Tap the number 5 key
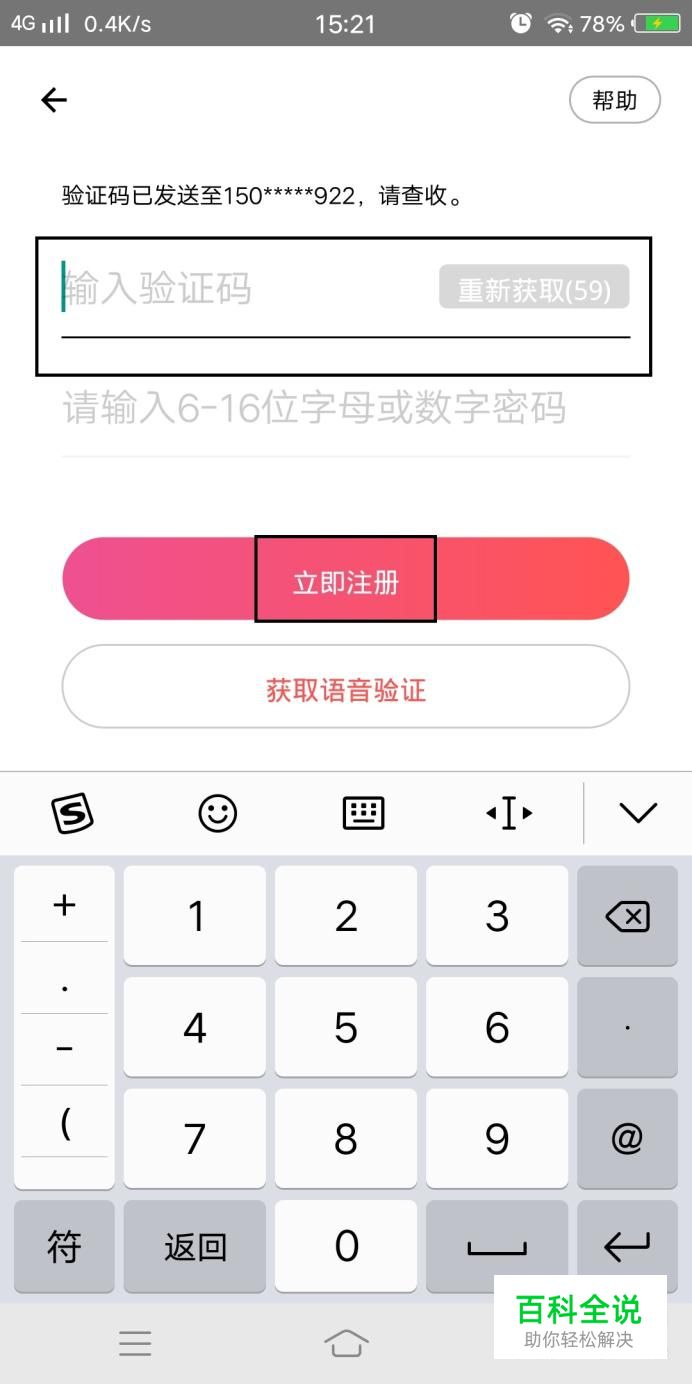This screenshot has height=1384, width=692. 346,1027
